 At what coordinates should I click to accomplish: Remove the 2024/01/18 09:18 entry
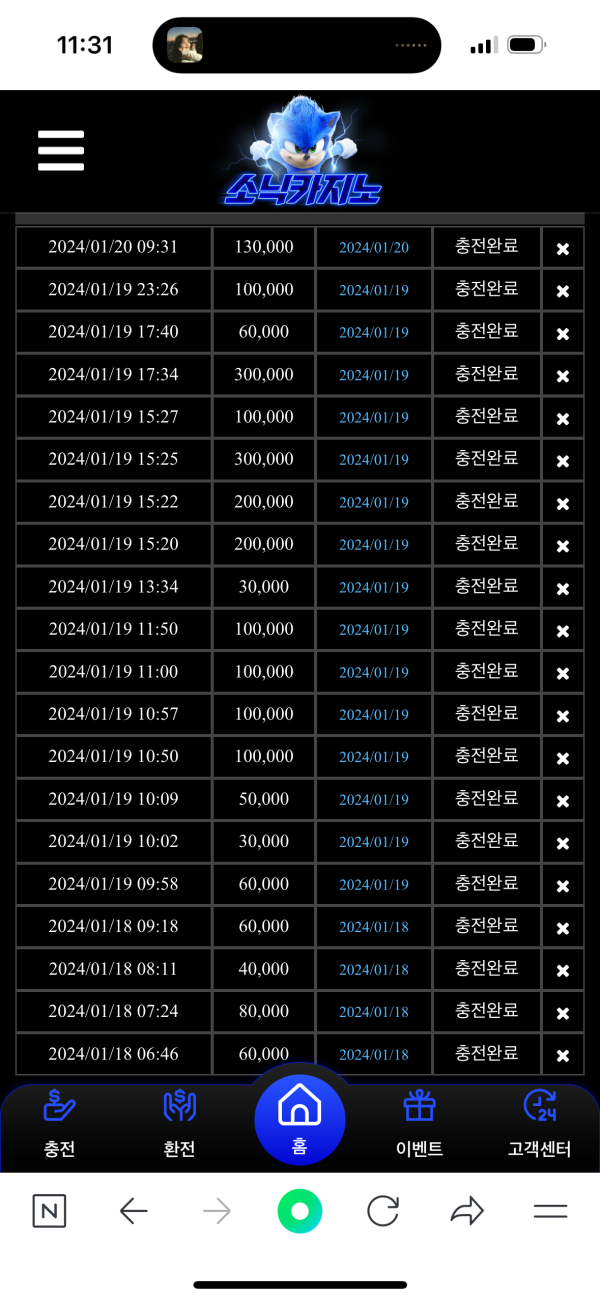563,928
